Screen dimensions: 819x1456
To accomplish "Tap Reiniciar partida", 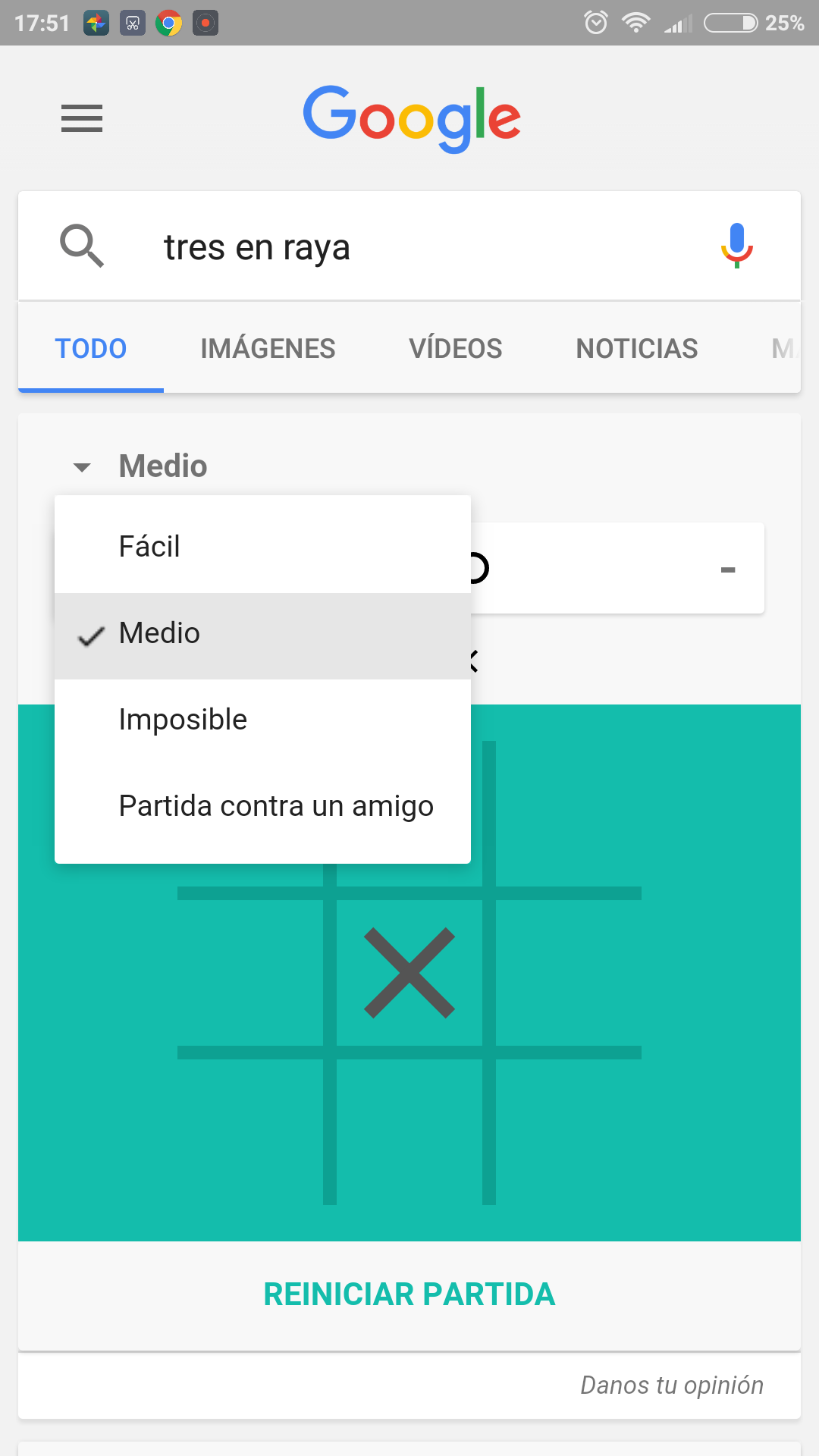I will tap(409, 1294).
